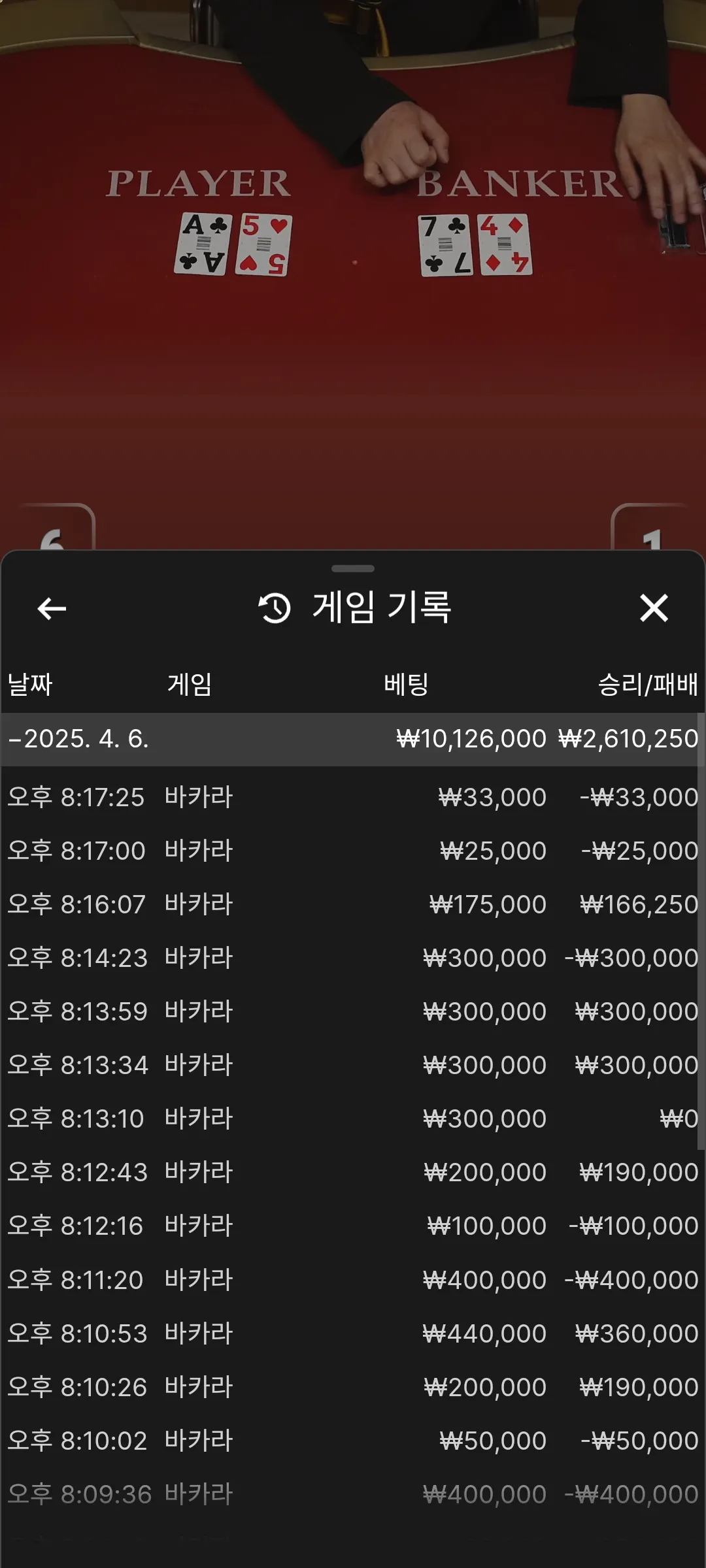
Task: Select the 오후 8:10:02 바카라 entry
Action: (x=349, y=1441)
